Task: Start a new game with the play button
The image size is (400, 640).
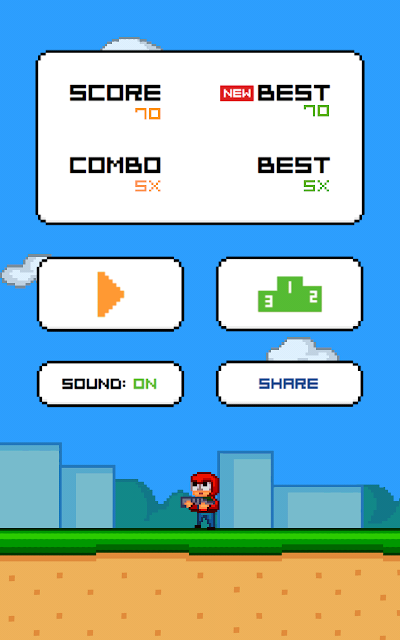Action: tap(110, 294)
